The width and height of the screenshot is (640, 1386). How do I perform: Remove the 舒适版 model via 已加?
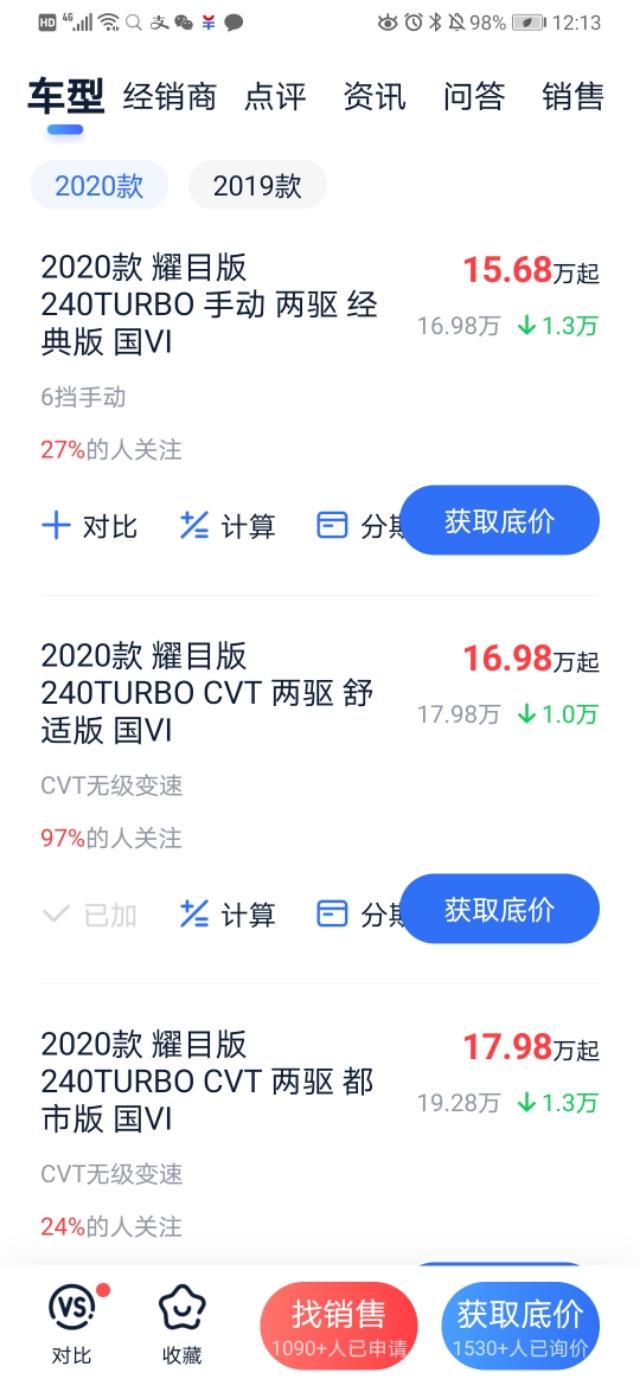[89, 914]
